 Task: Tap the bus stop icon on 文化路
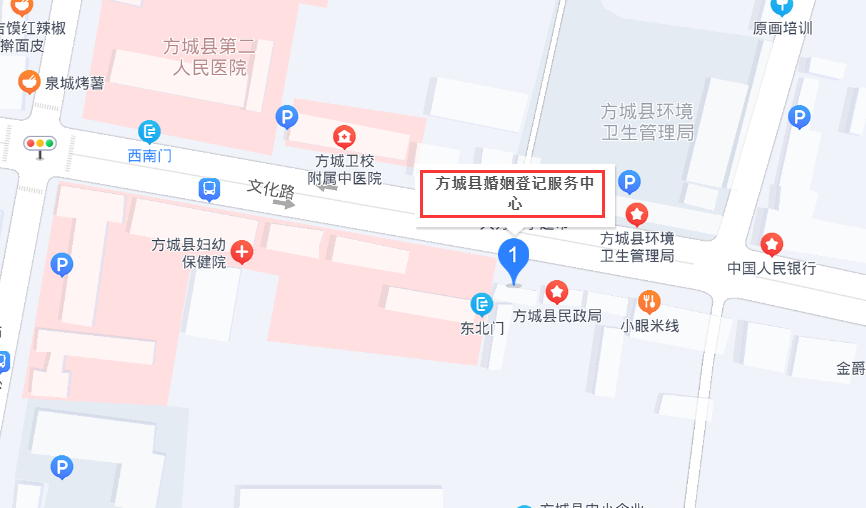[x=208, y=189]
